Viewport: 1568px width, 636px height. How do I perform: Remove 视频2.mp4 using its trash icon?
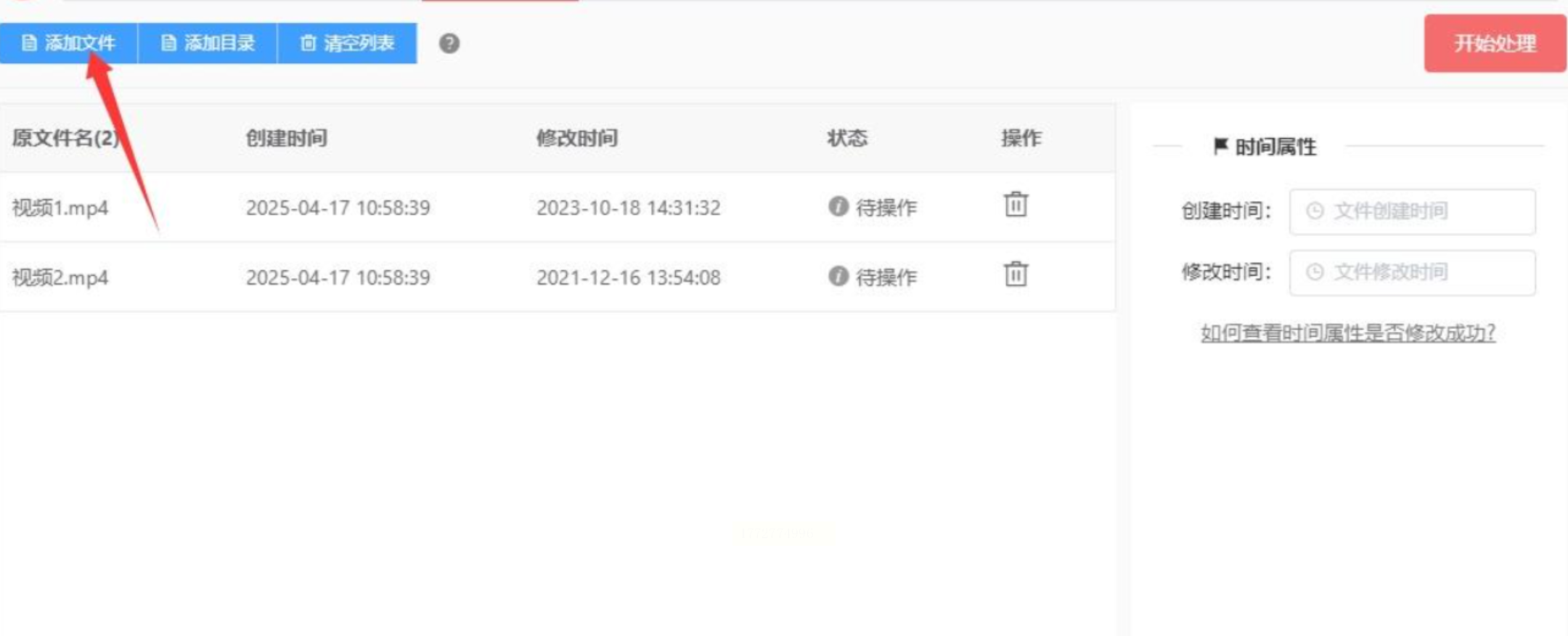[1016, 274]
